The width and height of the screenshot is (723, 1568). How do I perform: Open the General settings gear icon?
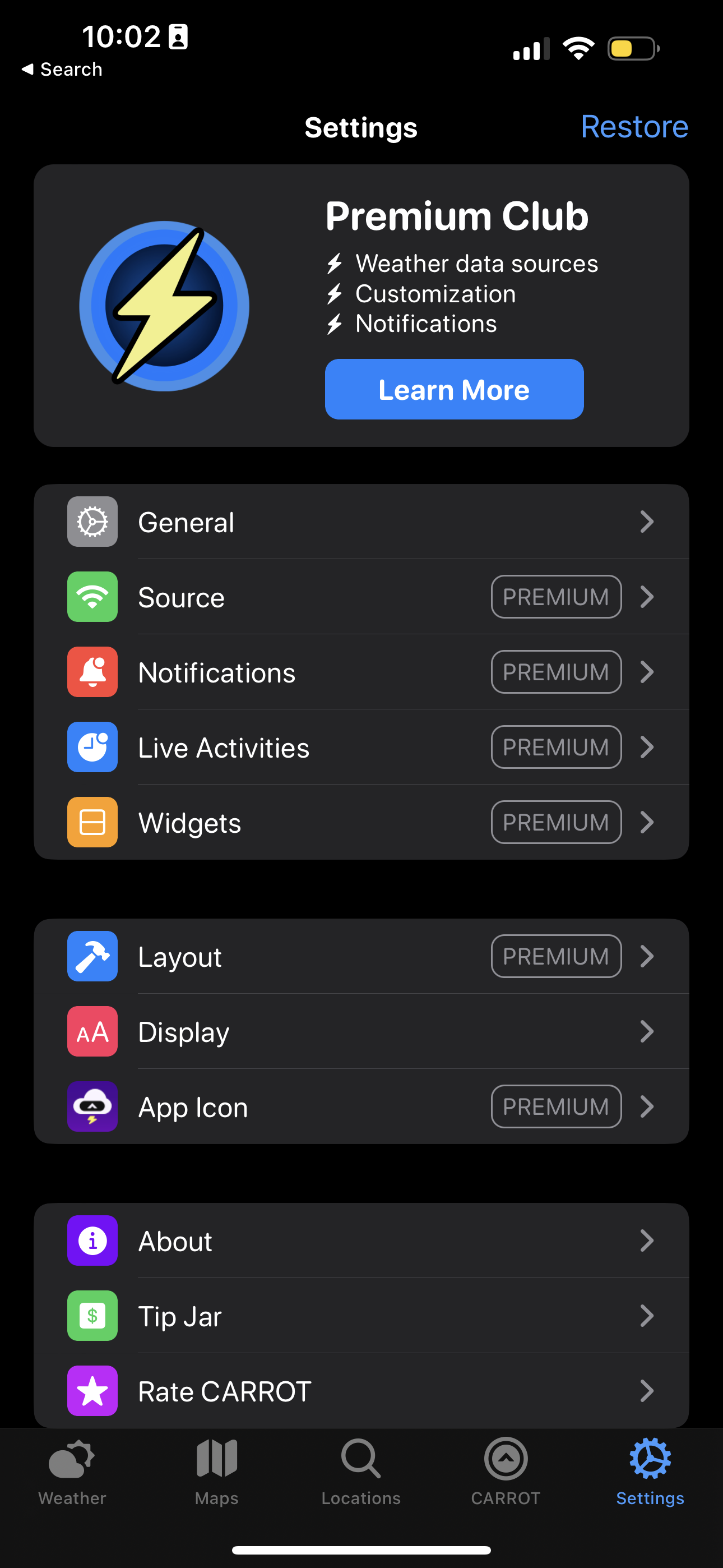(92, 522)
